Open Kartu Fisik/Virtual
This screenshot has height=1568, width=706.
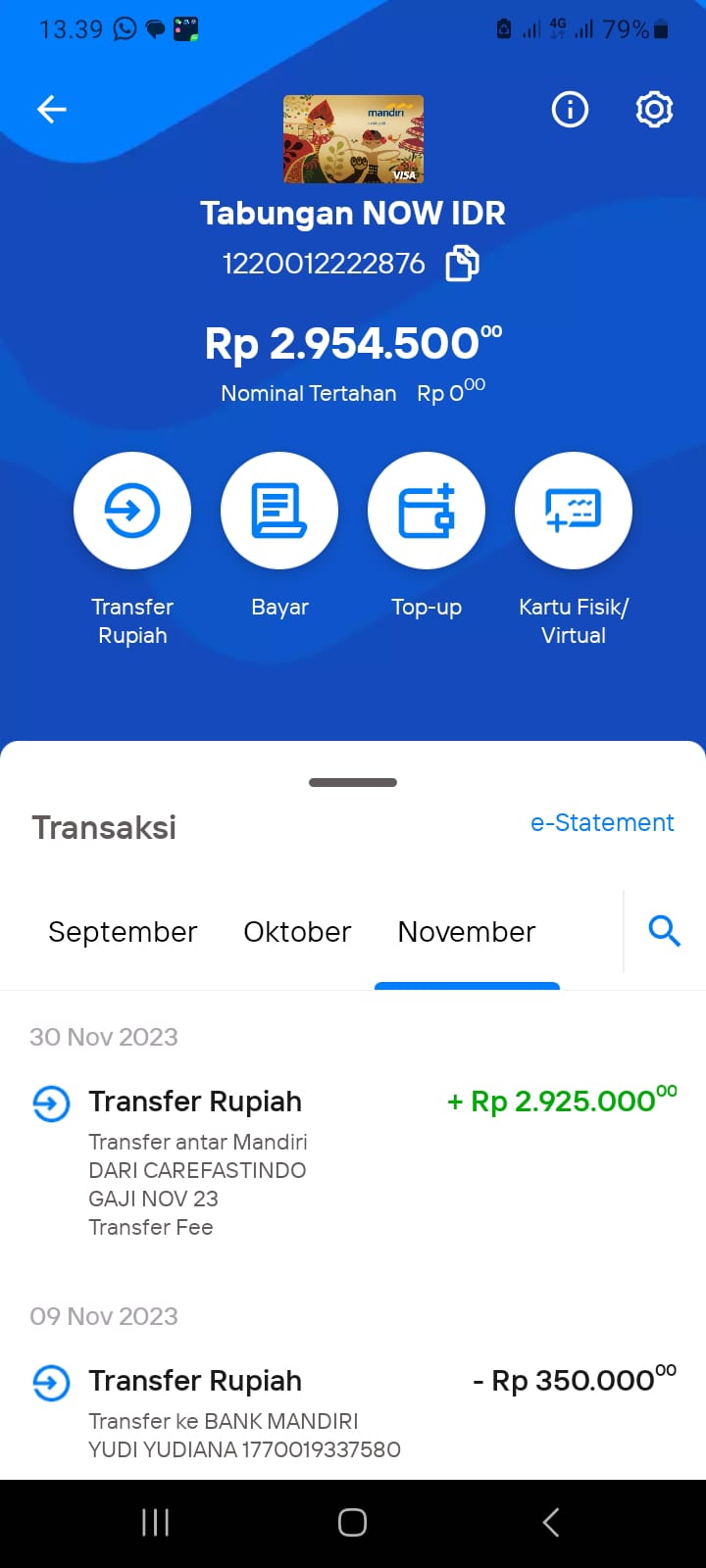click(x=574, y=511)
